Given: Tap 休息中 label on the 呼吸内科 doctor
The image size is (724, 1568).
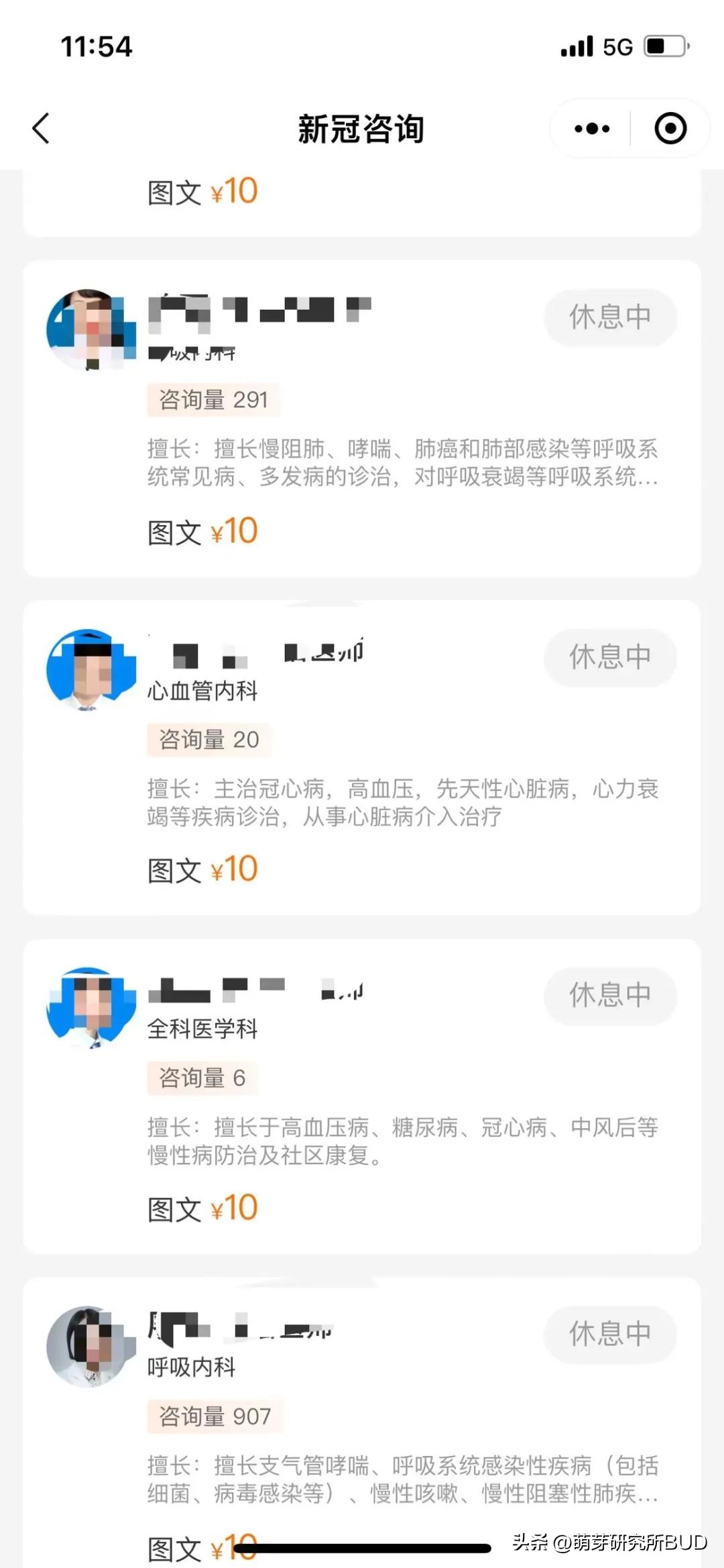Looking at the screenshot, I should (609, 1335).
